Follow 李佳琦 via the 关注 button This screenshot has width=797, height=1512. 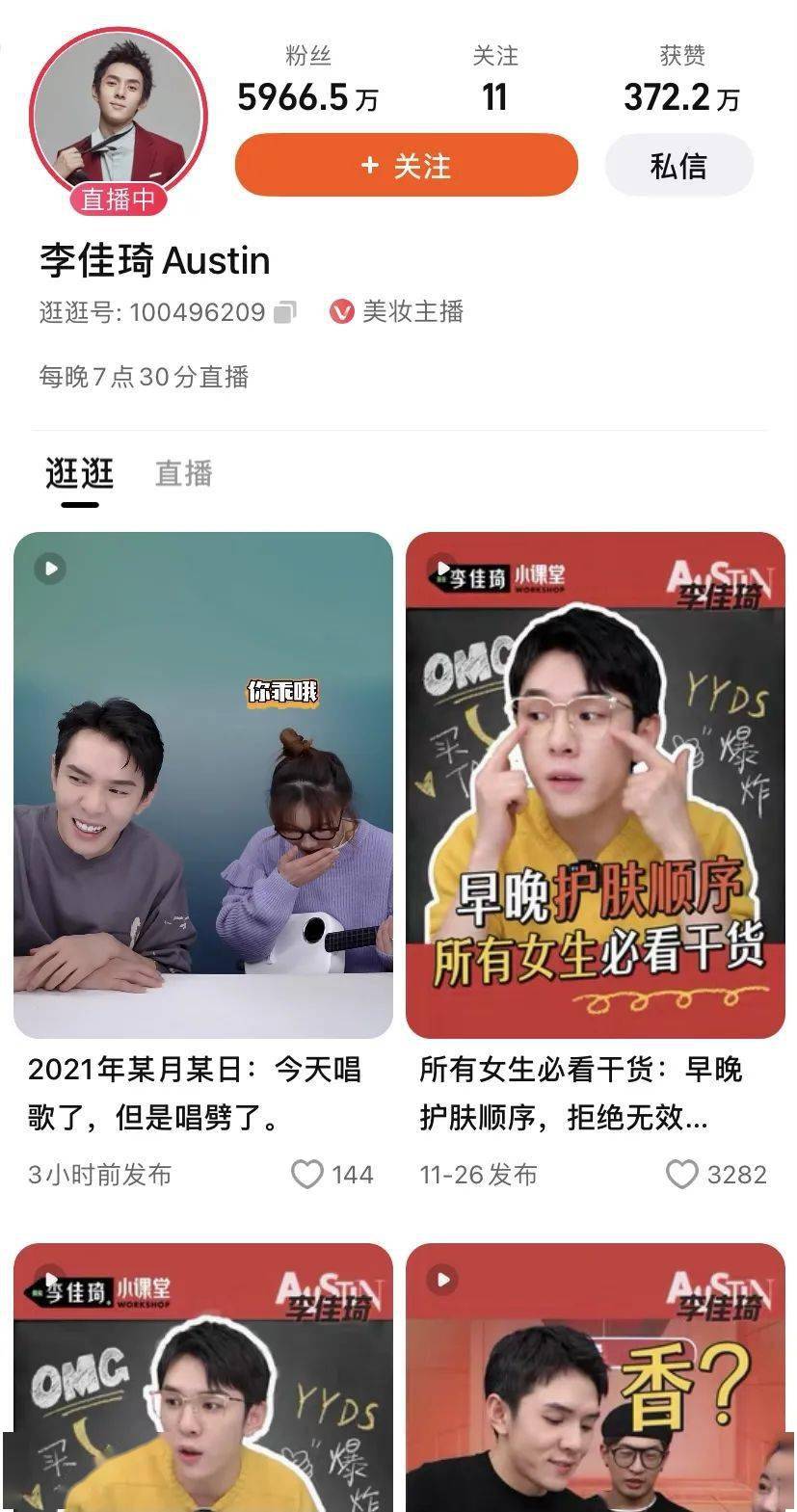406,165
